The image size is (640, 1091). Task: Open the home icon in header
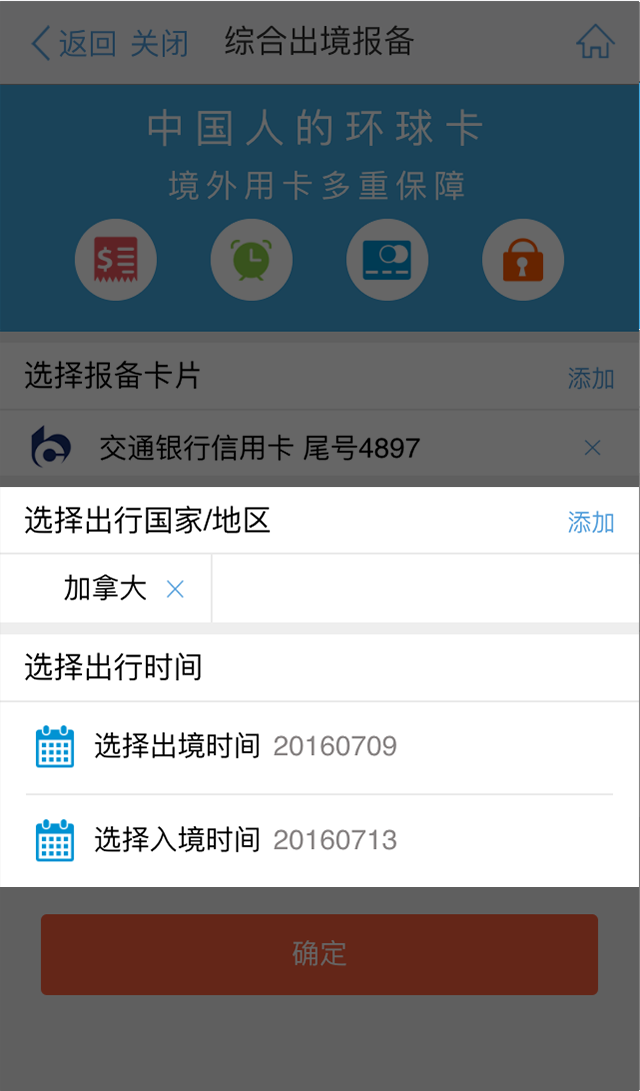tap(595, 42)
